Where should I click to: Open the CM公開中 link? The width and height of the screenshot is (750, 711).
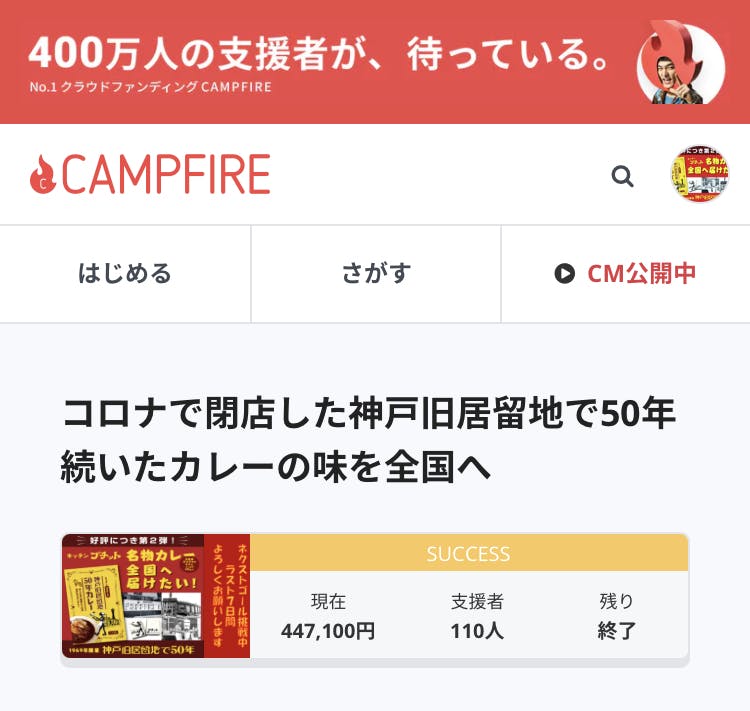click(x=625, y=274)
